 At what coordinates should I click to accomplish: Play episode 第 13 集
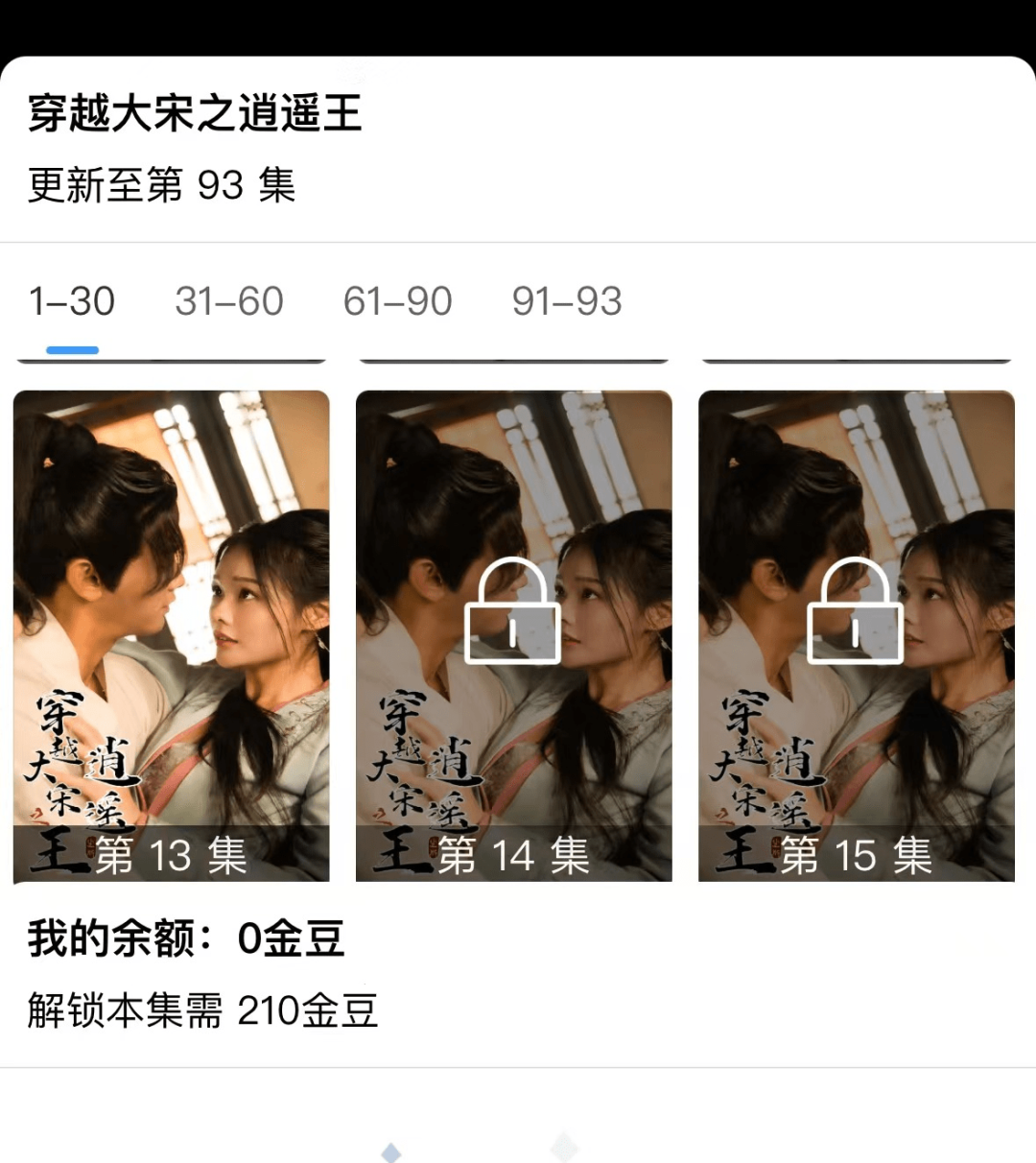click(x=172, y=635)
